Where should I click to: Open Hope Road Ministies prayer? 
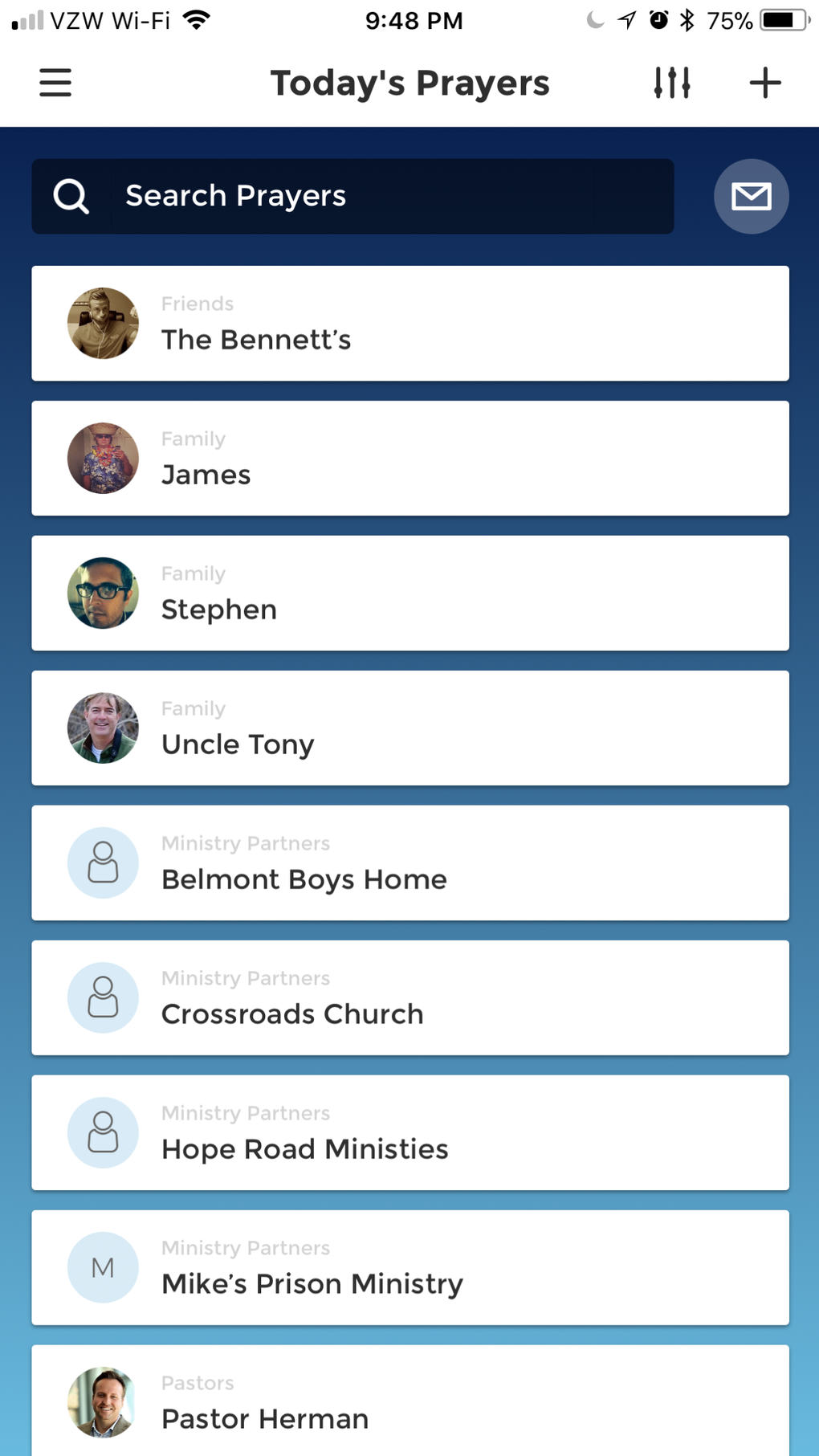tap(409, 1133)
